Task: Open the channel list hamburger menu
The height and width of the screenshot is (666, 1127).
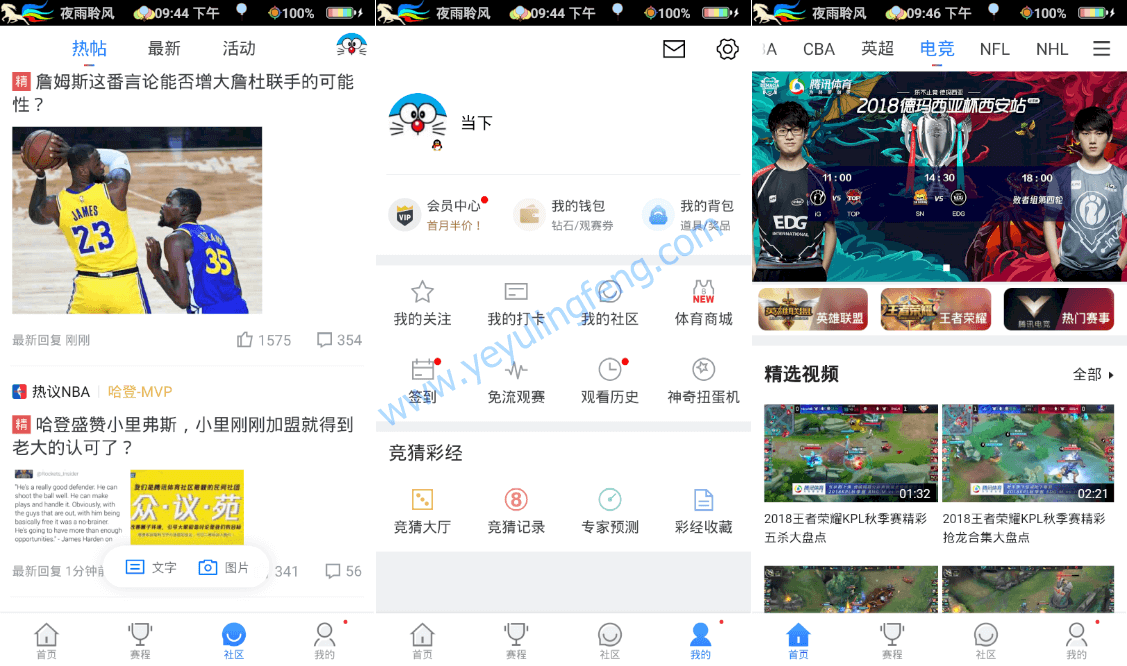Action: click(x=1101, y=49)
